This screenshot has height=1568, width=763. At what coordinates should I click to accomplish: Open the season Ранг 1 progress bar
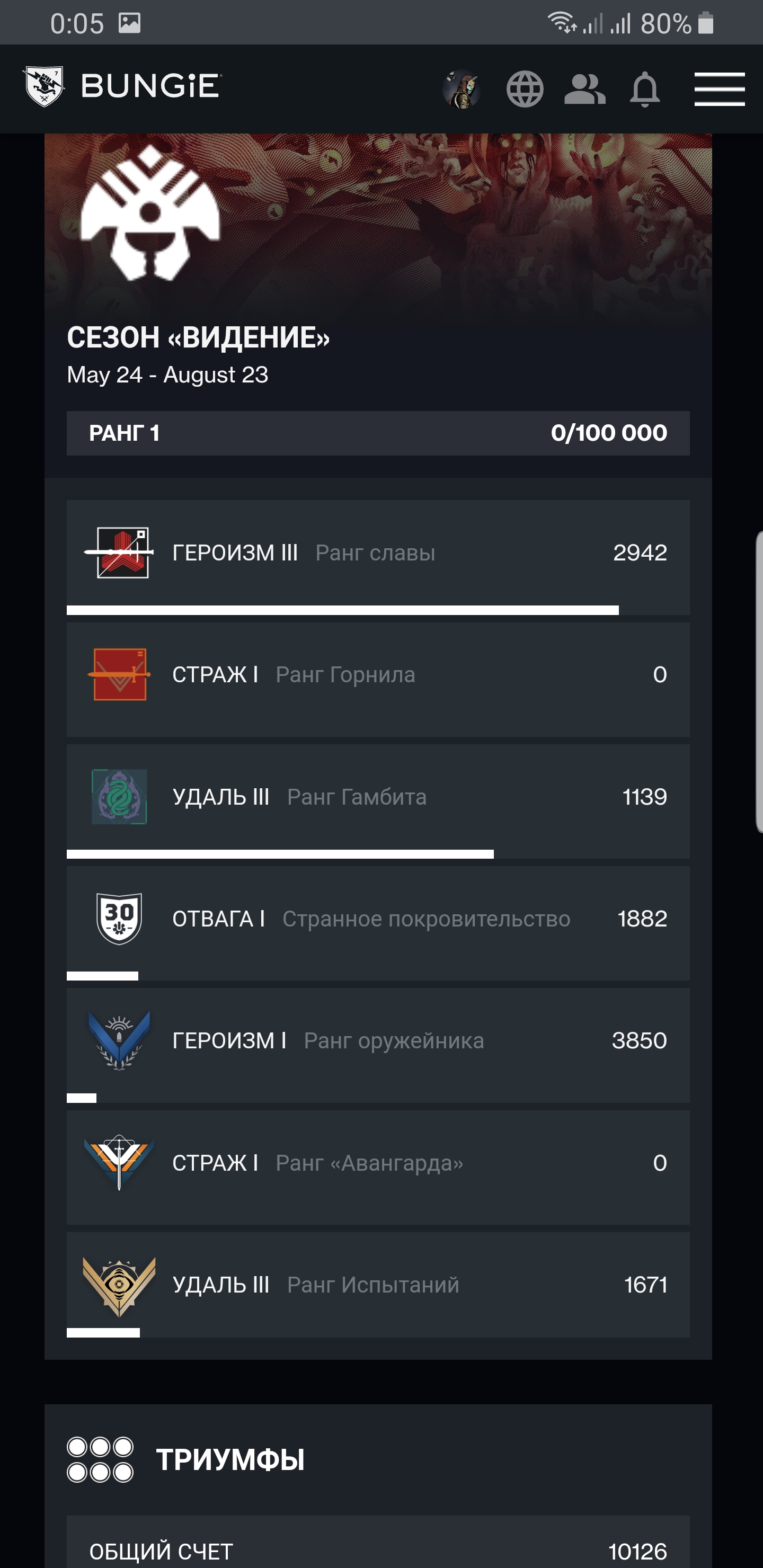(378, 433)
